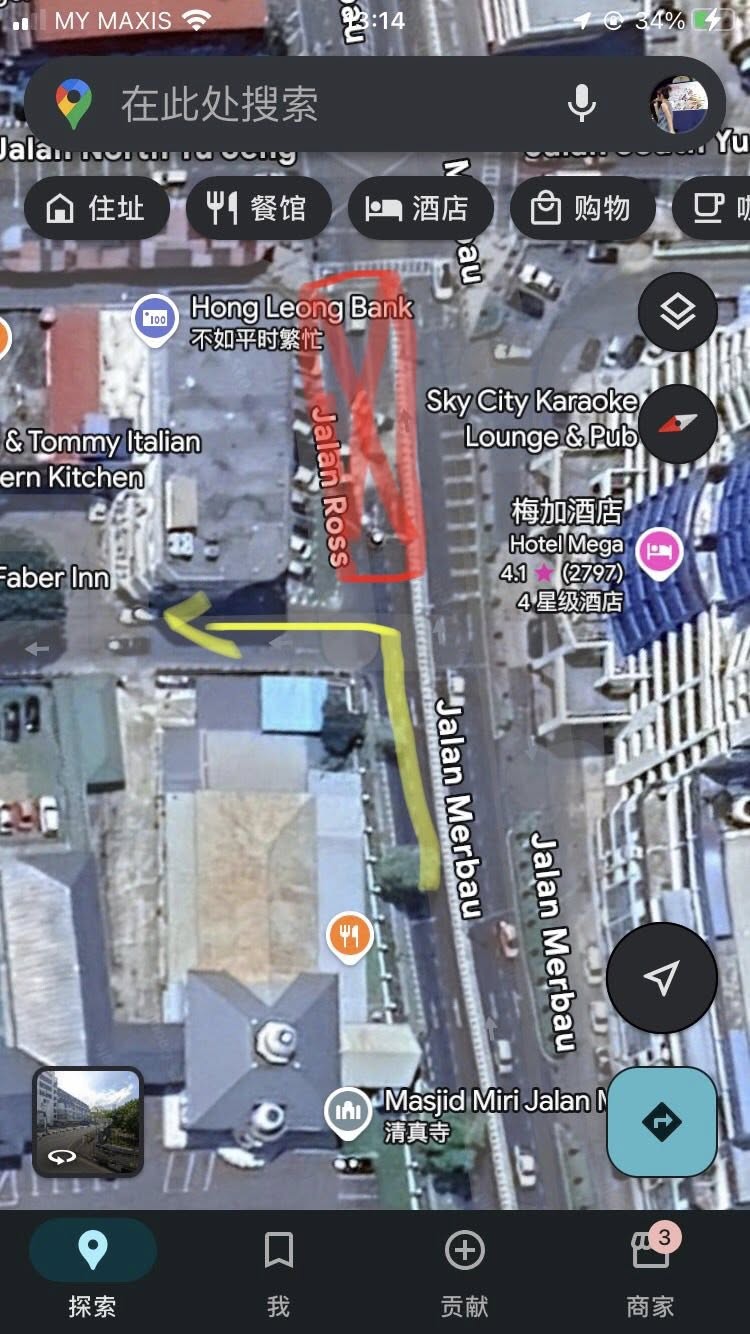Start voice search with the microphone
The image size is (750, 1334).
coord(581,104)
